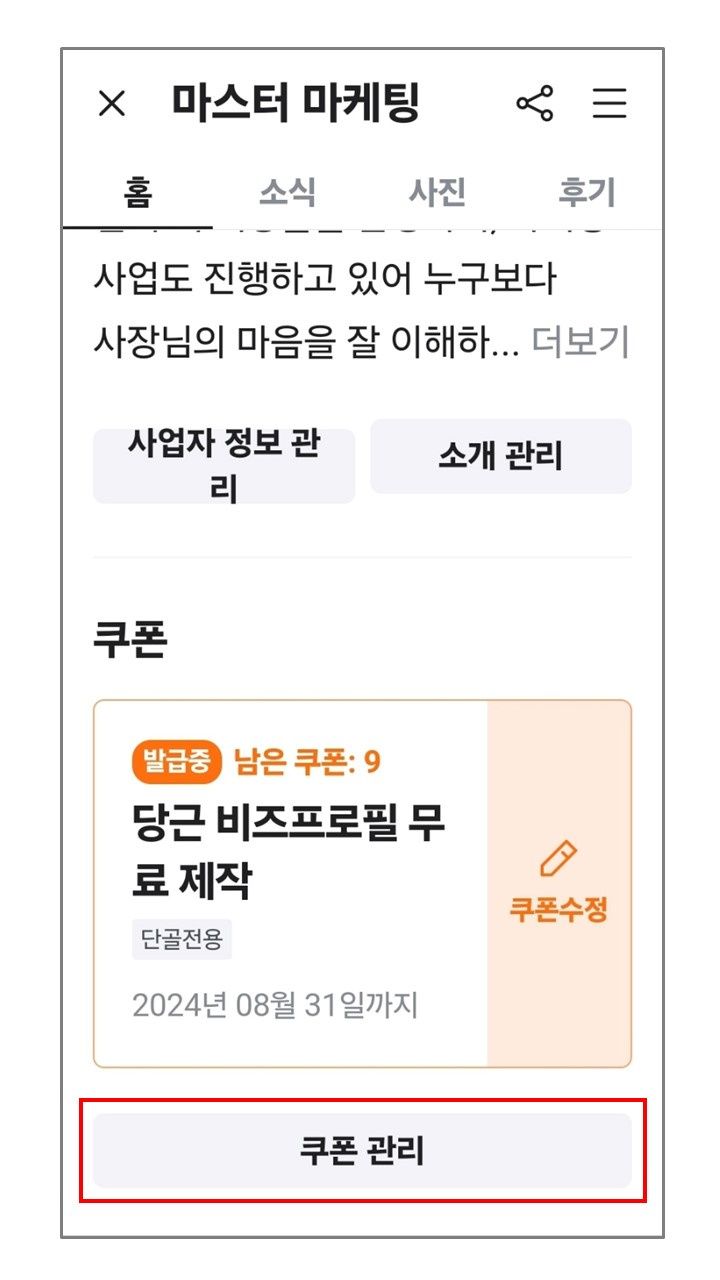Share this business profile
Screen dimensions: 720x1280
(x=534, y=104)
